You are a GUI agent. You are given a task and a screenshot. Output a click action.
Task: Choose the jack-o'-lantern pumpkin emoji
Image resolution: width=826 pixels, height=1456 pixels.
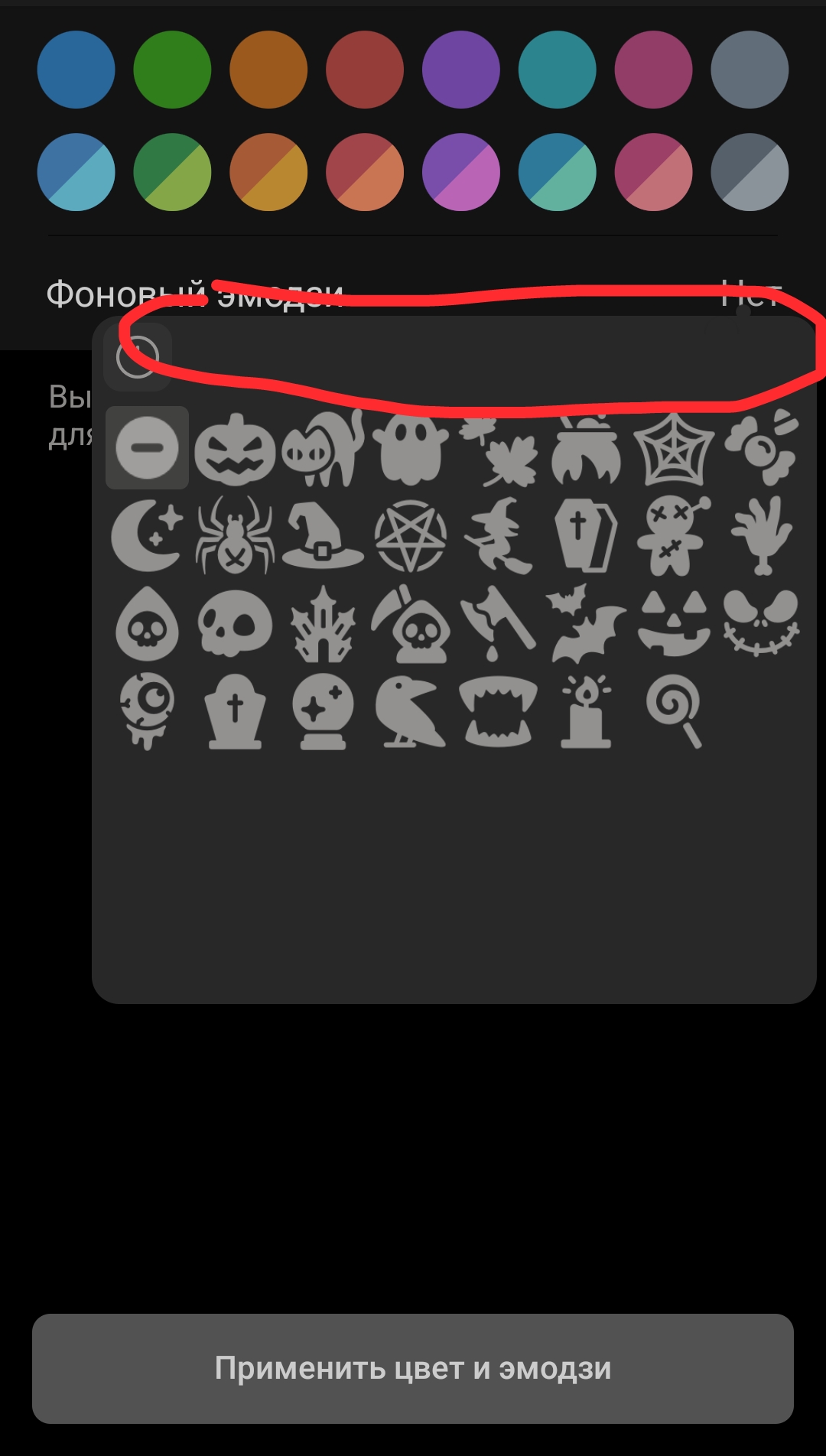(x=235, y=450)
